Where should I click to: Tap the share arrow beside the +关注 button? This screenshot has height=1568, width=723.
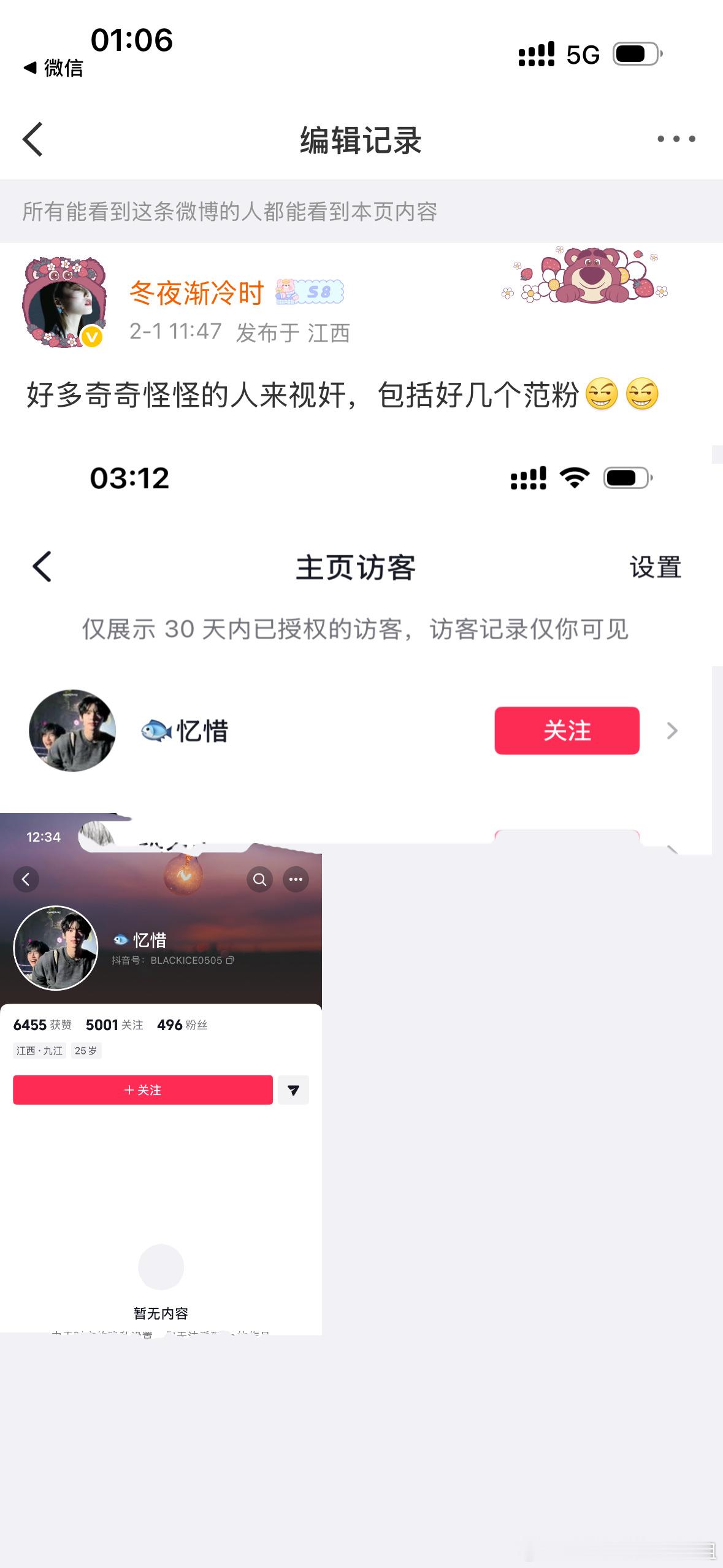point(294,1090)
